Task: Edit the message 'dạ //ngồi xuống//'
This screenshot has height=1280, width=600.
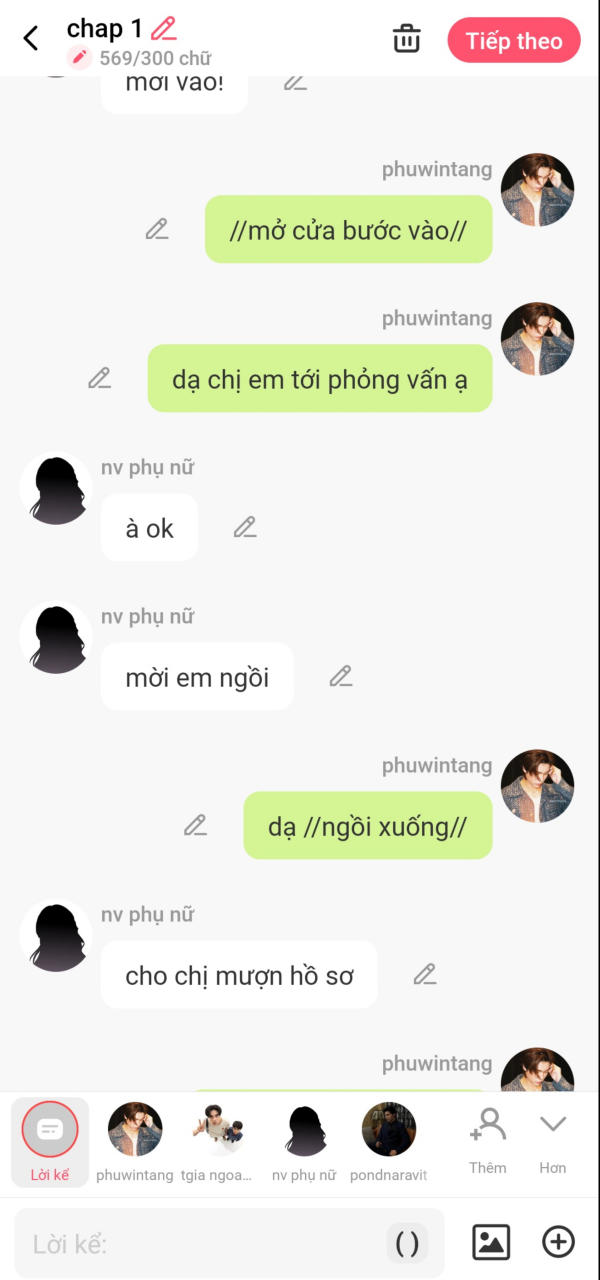Action: point(195,825)
